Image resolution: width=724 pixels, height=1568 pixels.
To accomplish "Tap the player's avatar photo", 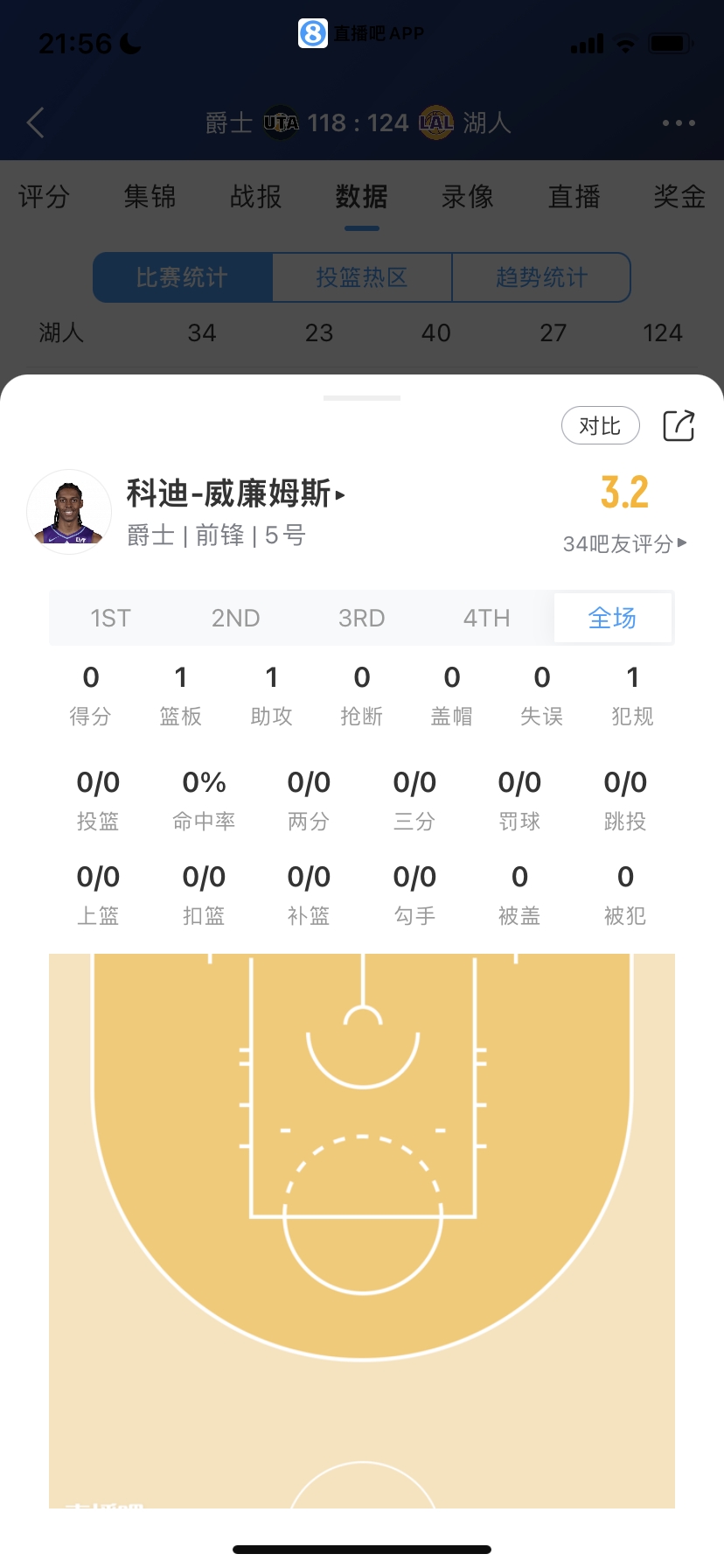I will pyautogui.click(x=69, y=512).
